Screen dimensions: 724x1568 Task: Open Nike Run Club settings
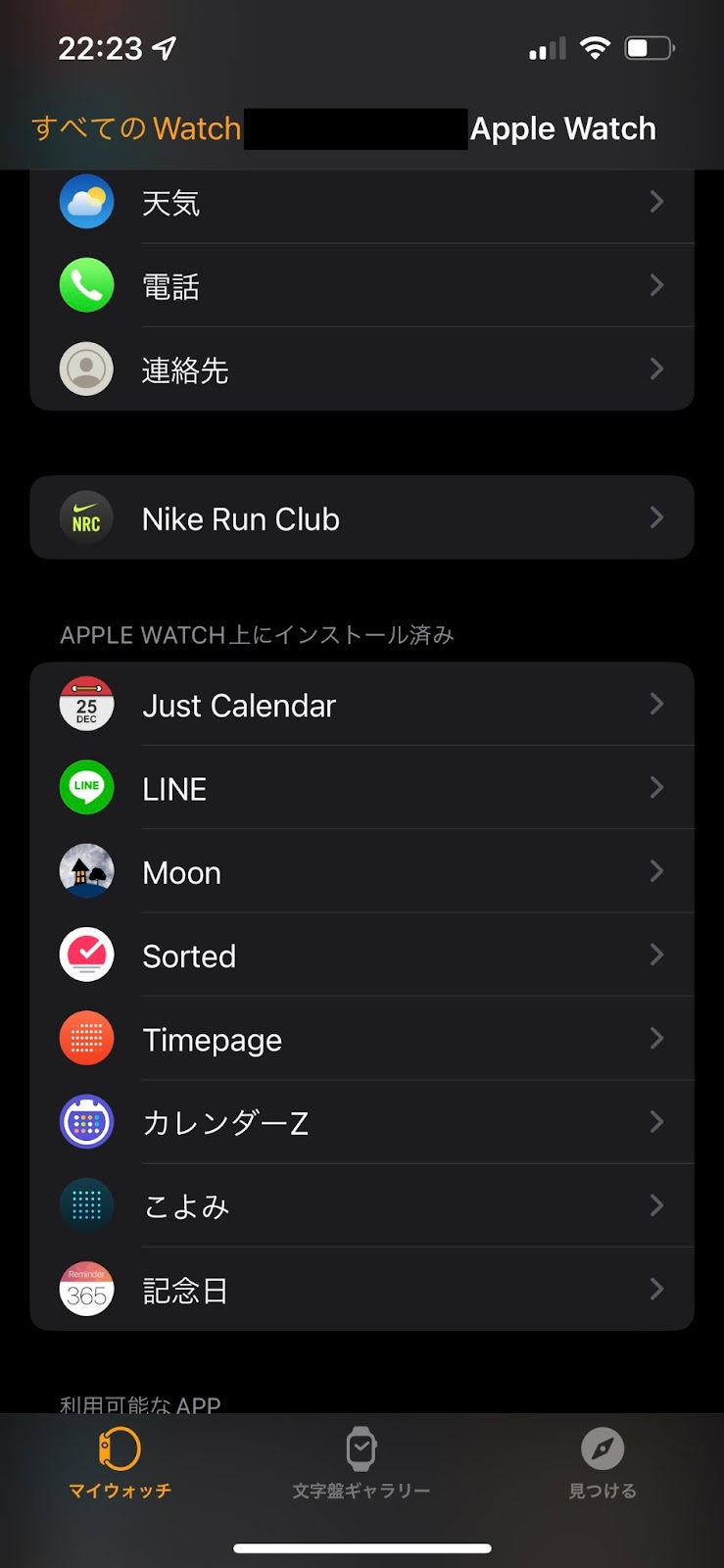[362, 517]
